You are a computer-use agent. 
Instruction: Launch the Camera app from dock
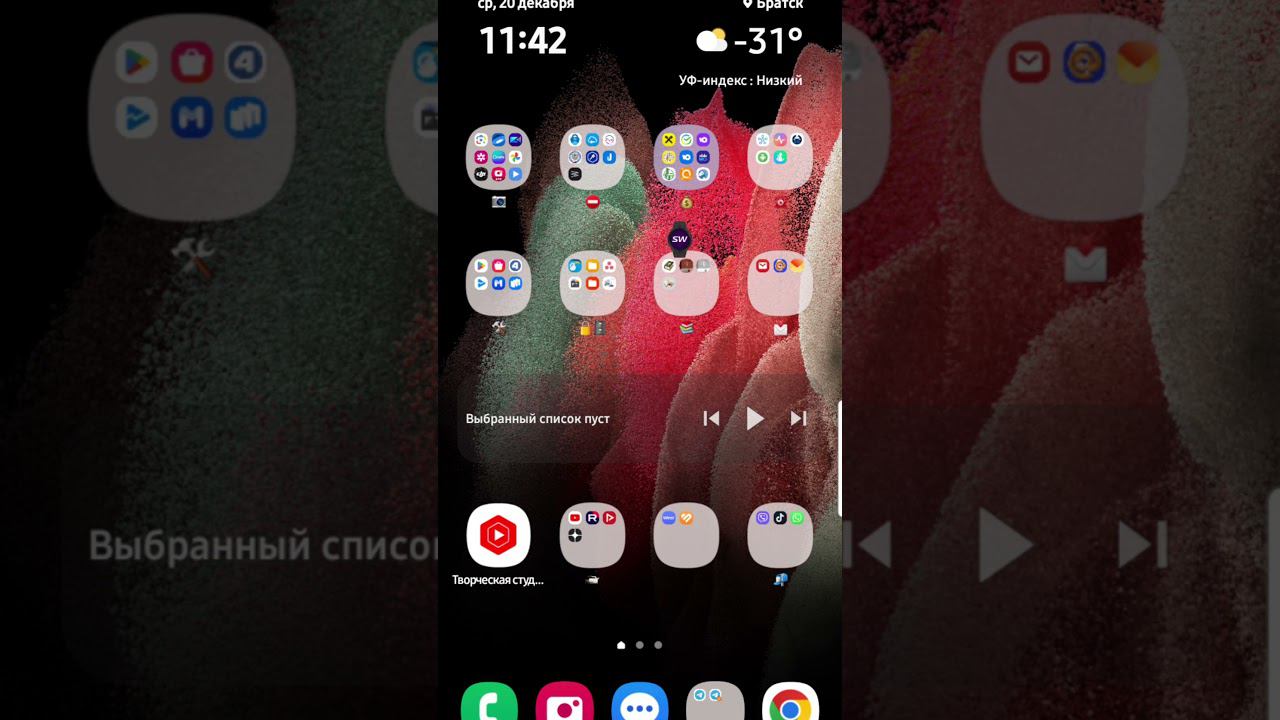tap(564, 705)
